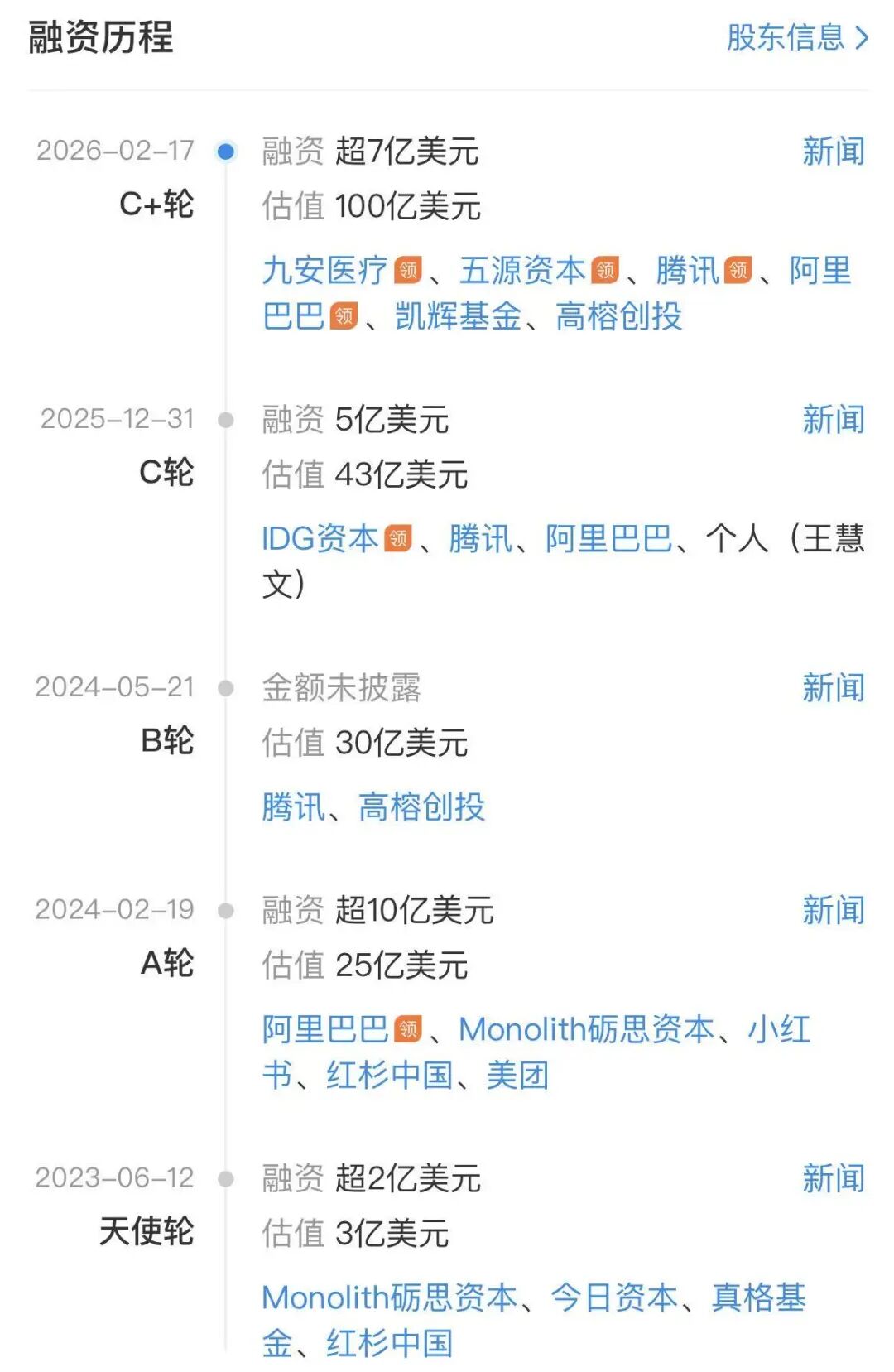The height and width of the screenshot is (1372, 894).
Task: Click the 领 badge next to IDG资本
Action: 396,537
